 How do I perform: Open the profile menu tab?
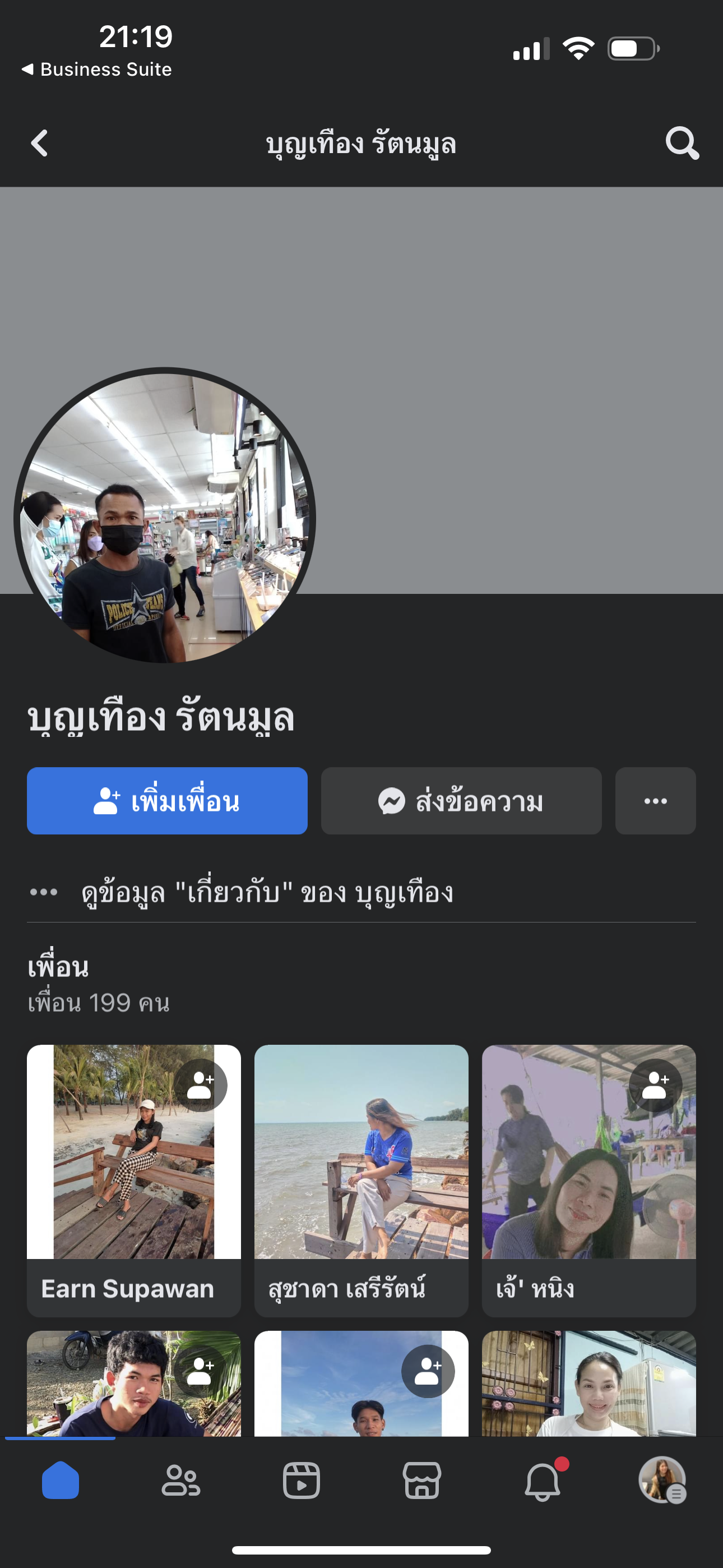662,1481
